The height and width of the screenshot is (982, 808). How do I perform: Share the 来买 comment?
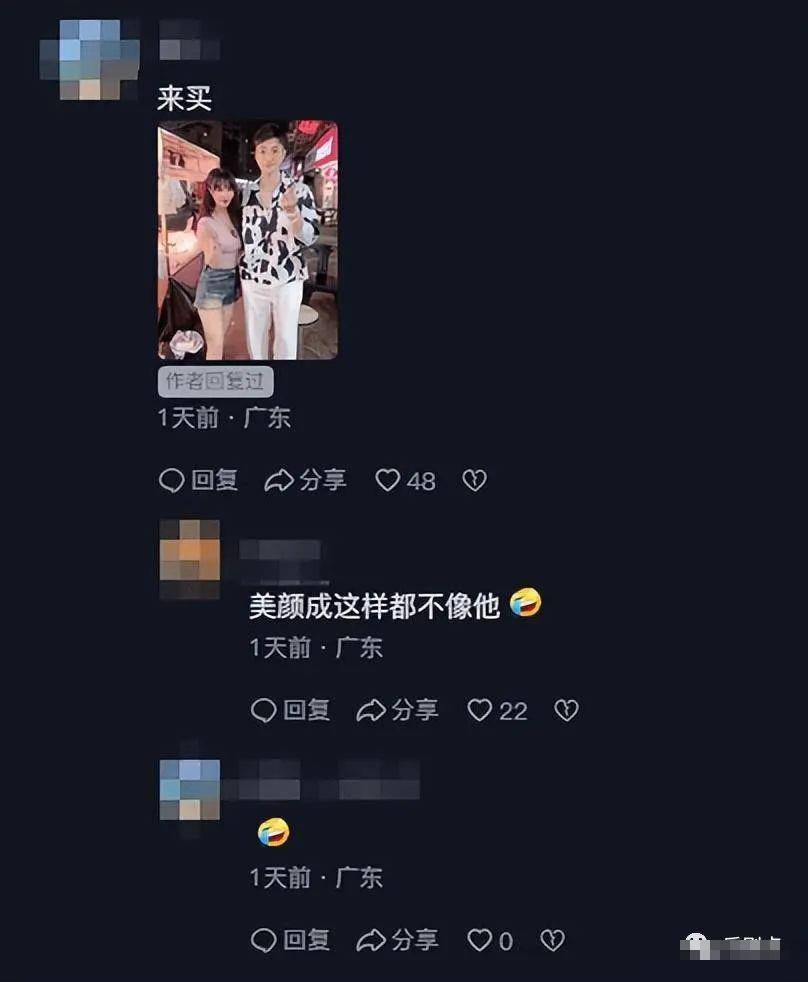[x=305, y=481]
